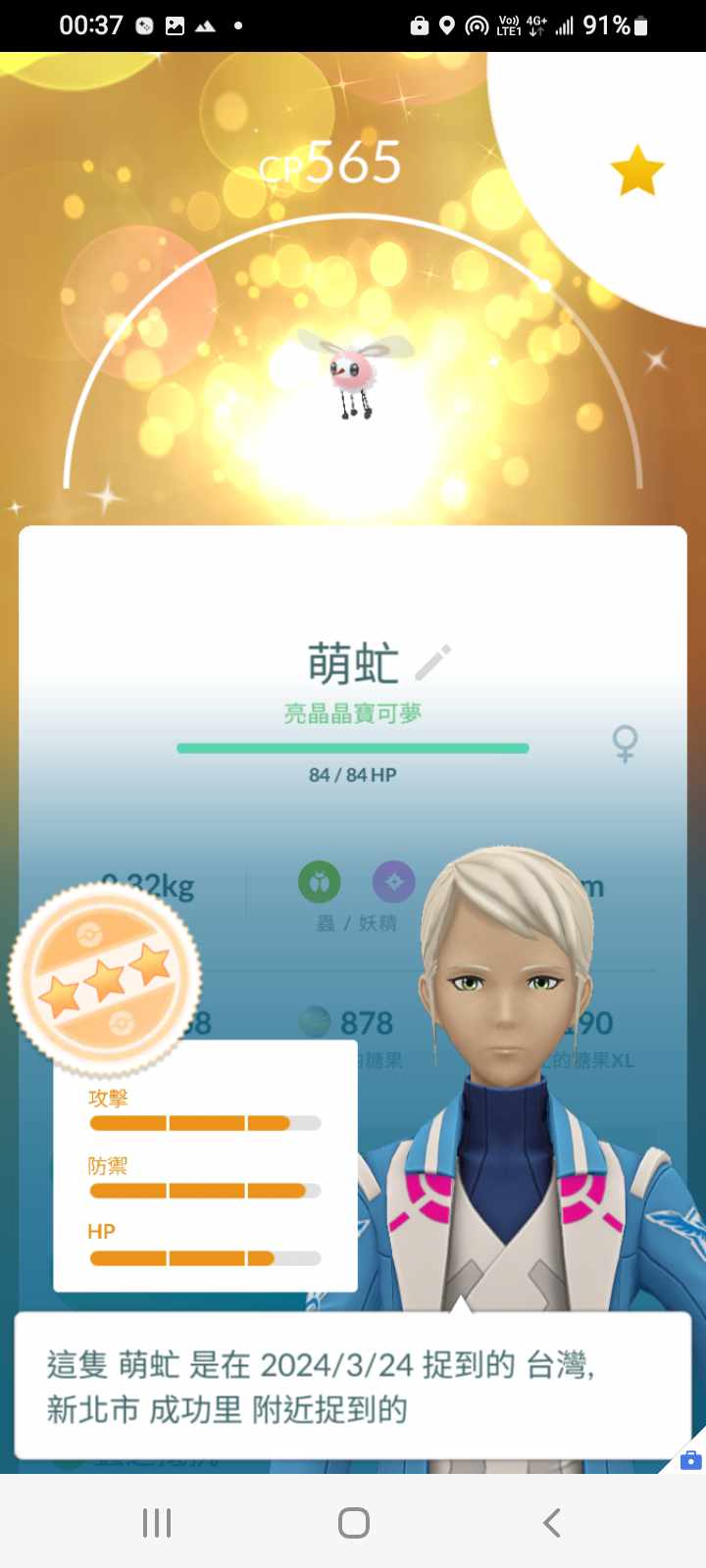Tap the appraisal speech bubble to continue
Viewport: 706px width, 1568px height.
pyautogui.click(x=352, y=1386)
